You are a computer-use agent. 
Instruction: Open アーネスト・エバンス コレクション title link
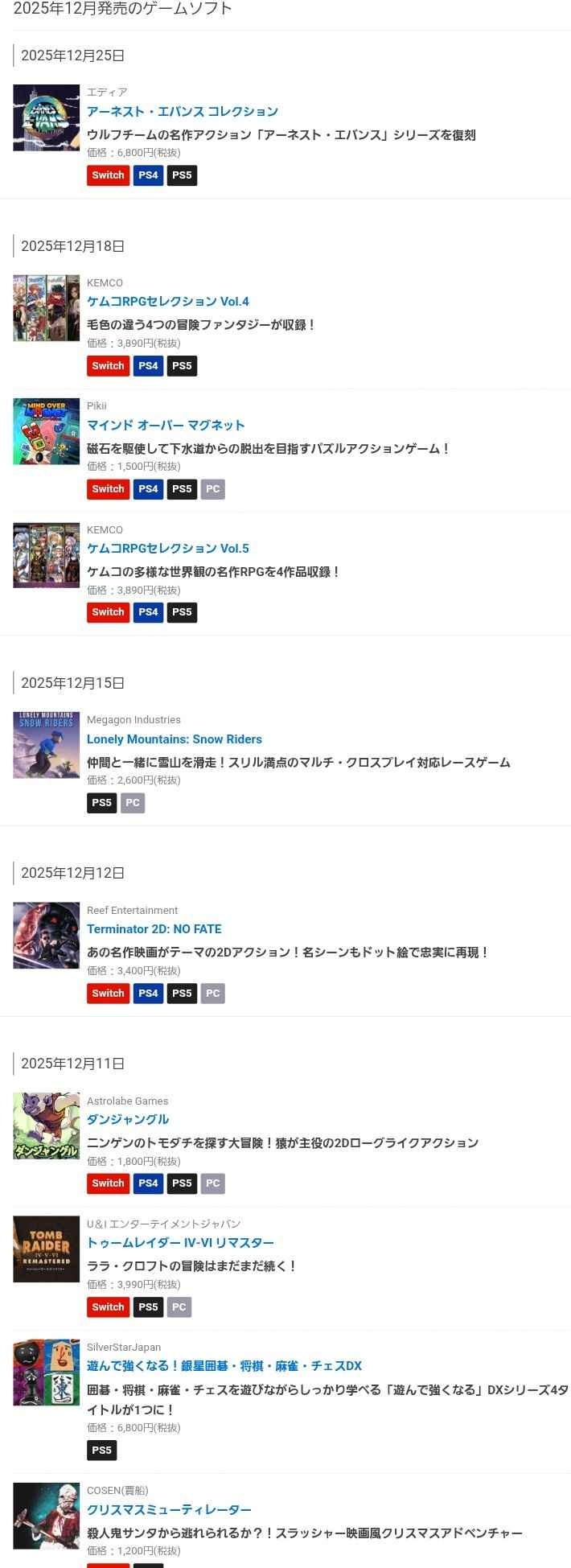183,112
